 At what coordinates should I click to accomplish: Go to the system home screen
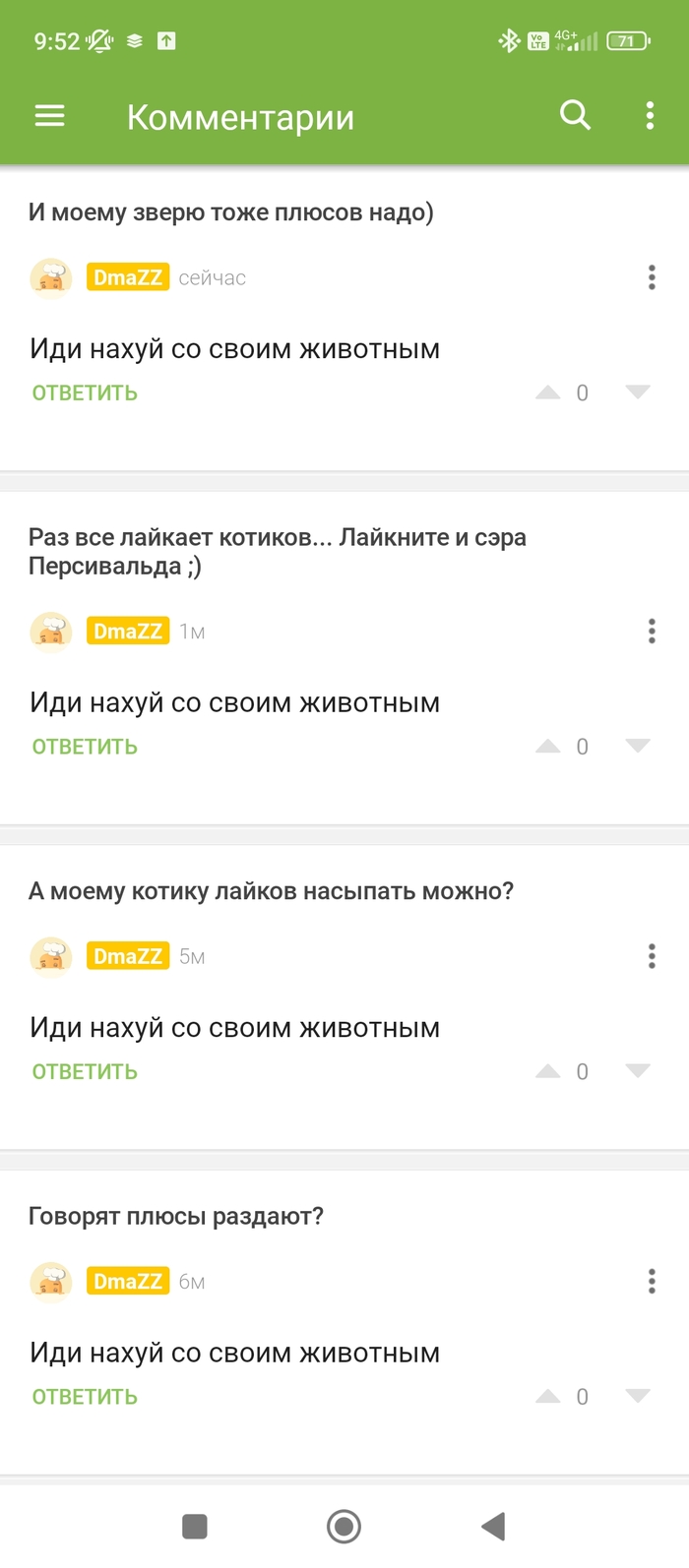(x=344, y=1526)
